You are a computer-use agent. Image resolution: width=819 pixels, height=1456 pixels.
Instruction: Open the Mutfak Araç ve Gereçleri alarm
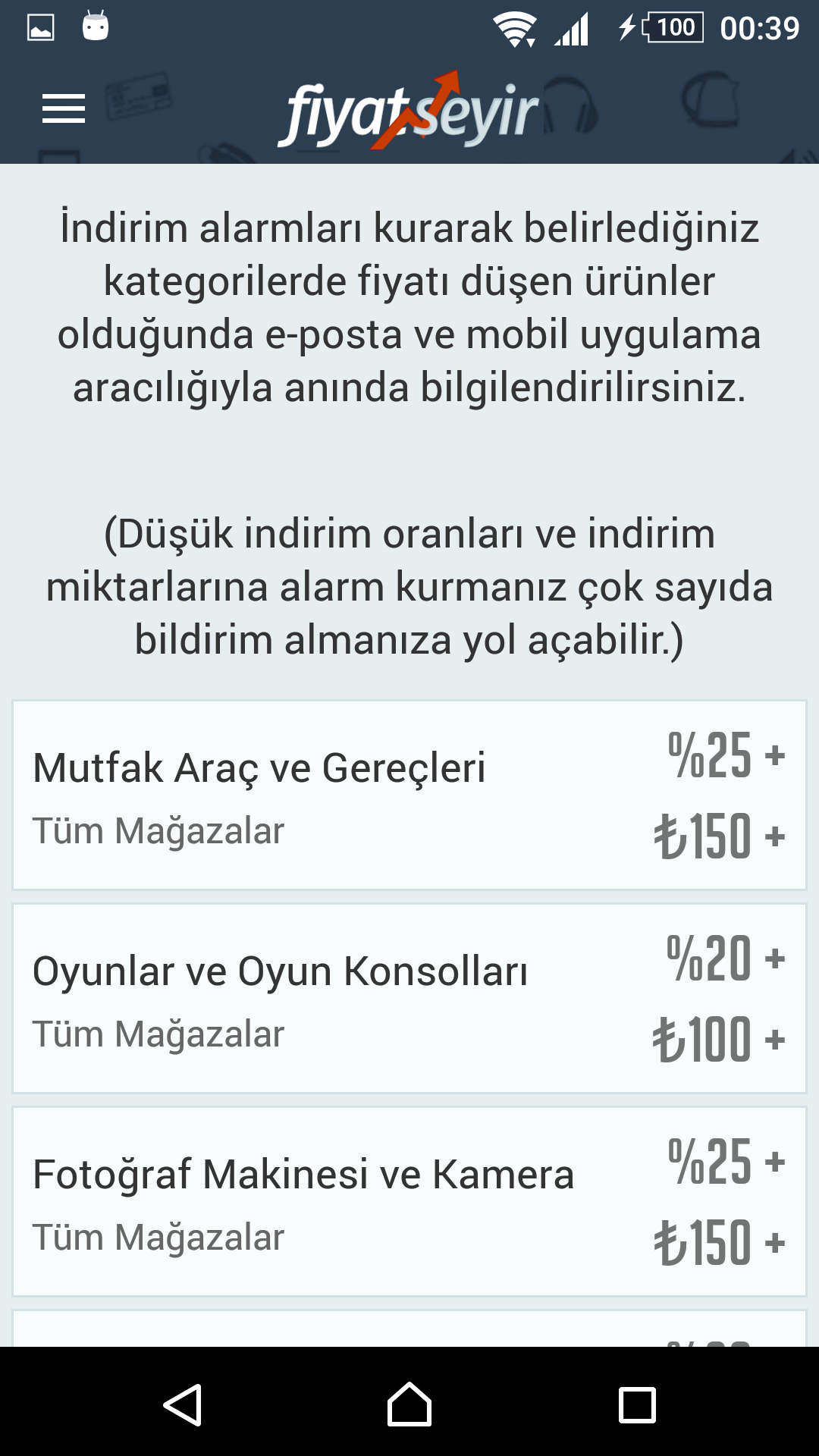pos(409,795)
